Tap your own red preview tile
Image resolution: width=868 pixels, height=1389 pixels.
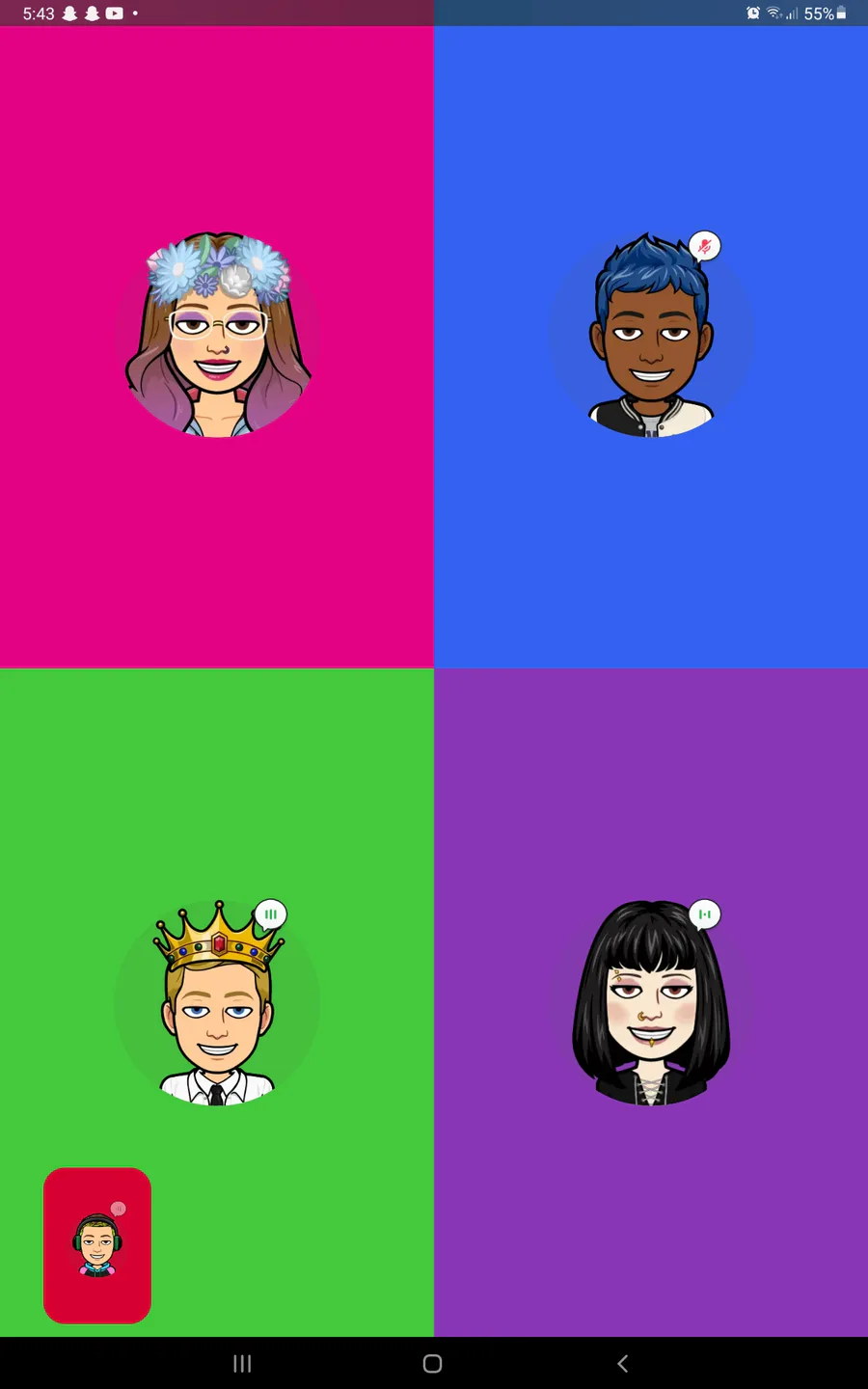coord(97,1245)
